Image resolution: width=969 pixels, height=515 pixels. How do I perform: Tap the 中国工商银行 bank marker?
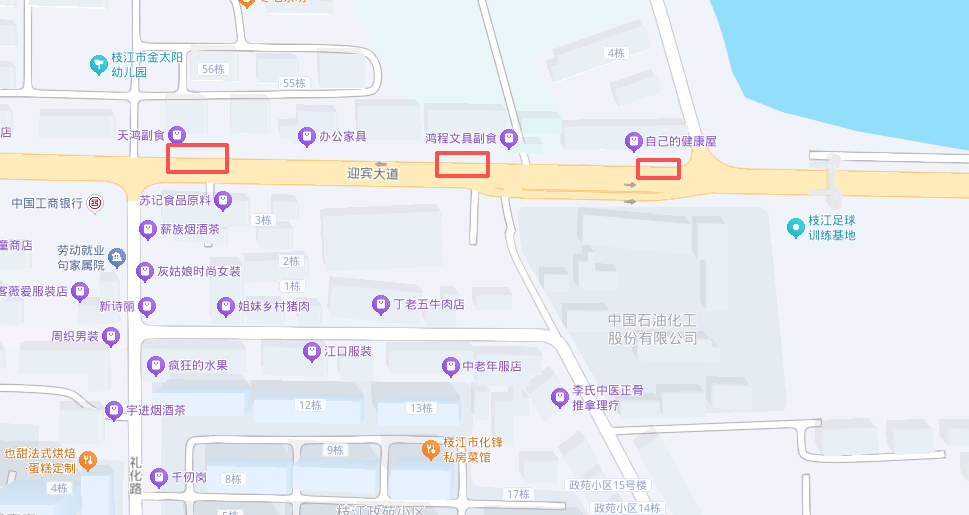tap(95, 203)
